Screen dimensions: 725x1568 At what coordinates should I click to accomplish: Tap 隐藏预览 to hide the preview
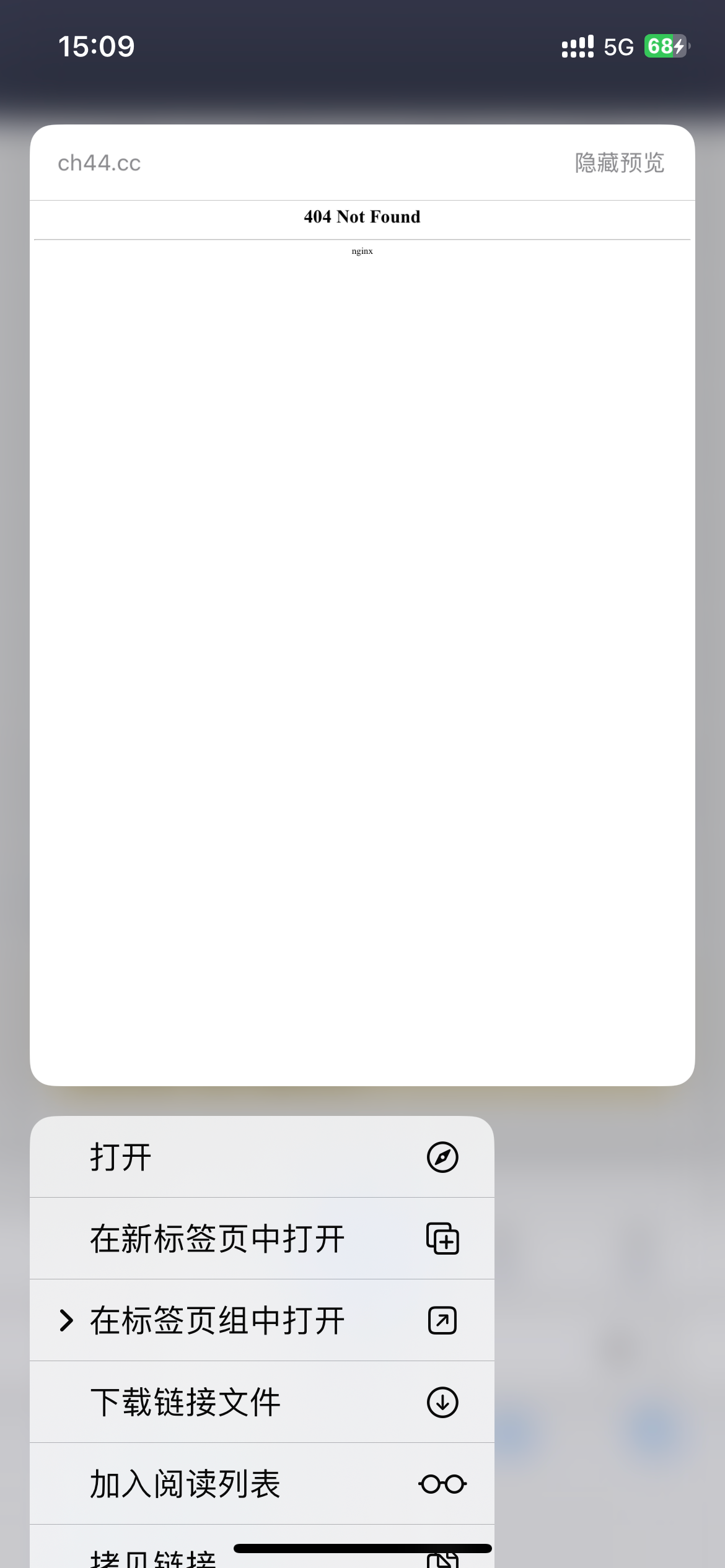619,163
